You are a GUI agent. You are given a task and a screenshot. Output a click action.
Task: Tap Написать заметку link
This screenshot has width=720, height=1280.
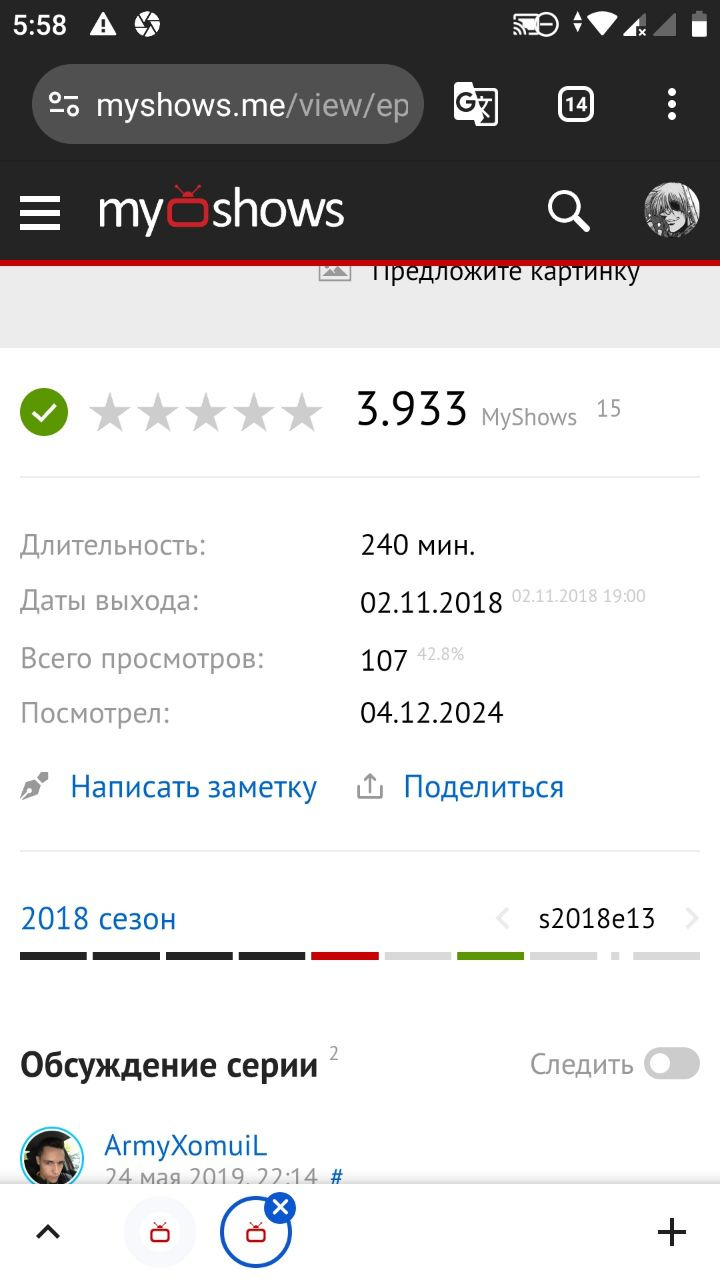(x=193, y=788)
